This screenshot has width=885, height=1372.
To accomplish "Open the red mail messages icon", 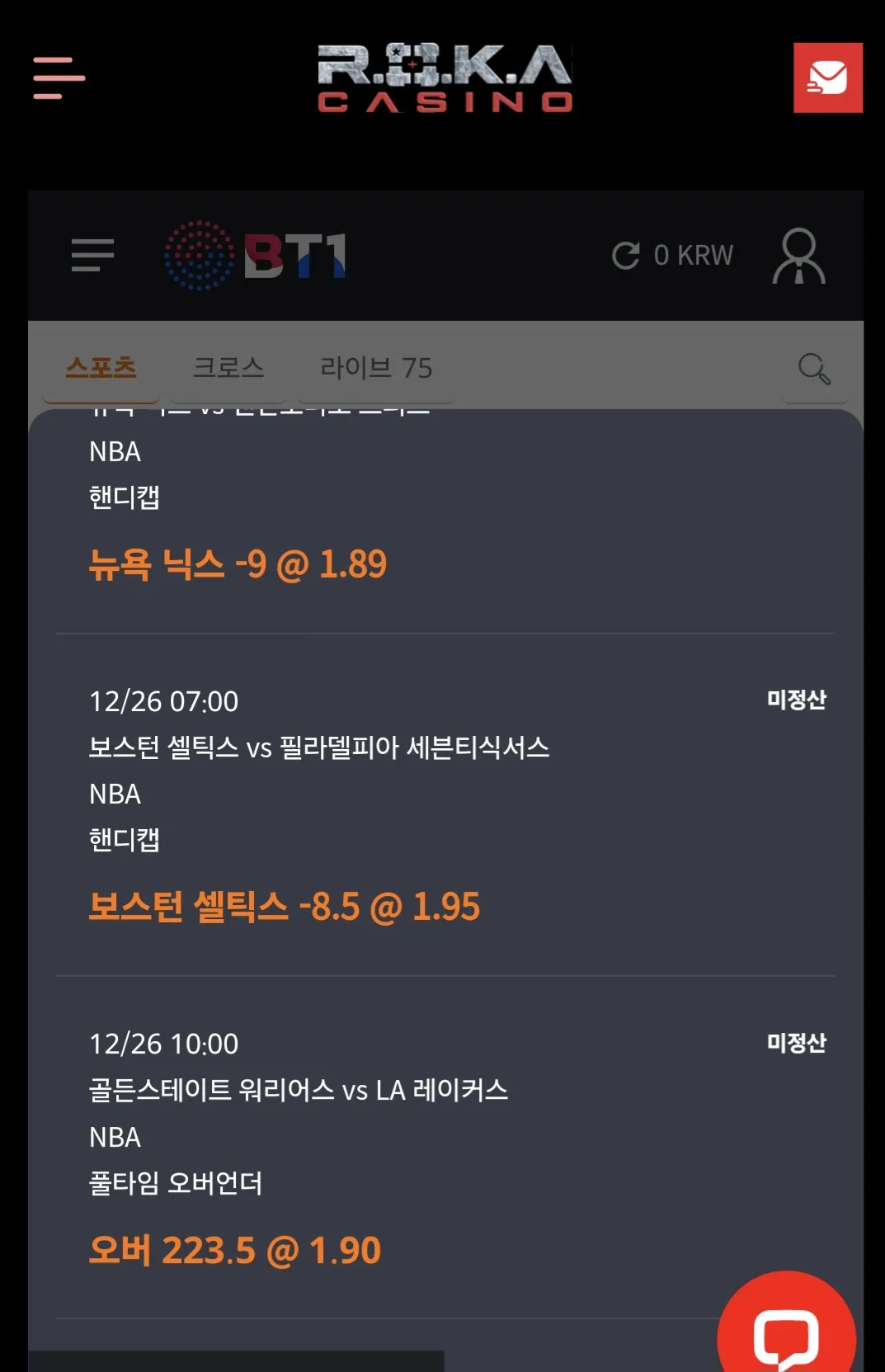I will point(827,78).
